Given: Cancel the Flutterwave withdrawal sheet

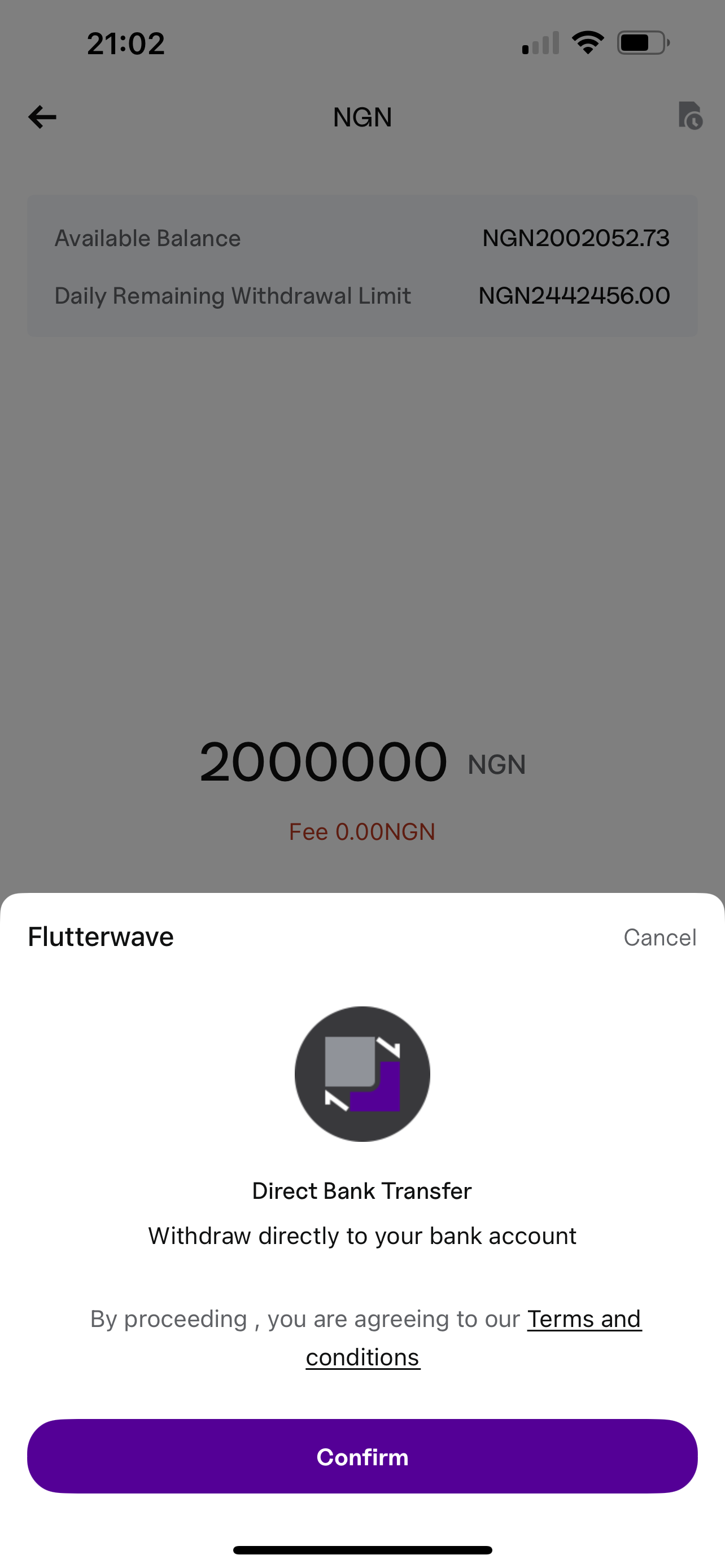Looking at the screenshot, I should tap(660, 938).
